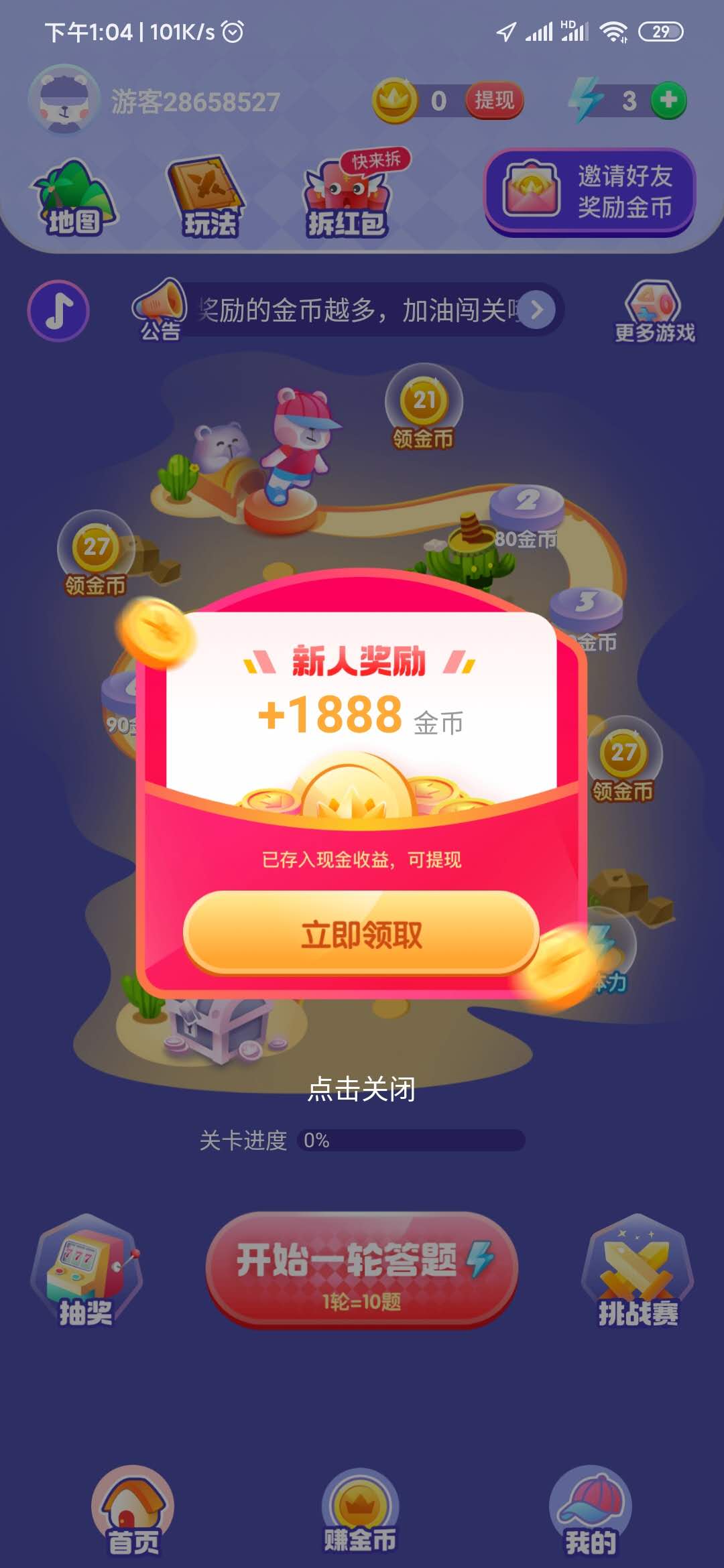This screenshot has width=724, height=1568.
Task: Open 更多游戏 more games
Action: [654, 312]
